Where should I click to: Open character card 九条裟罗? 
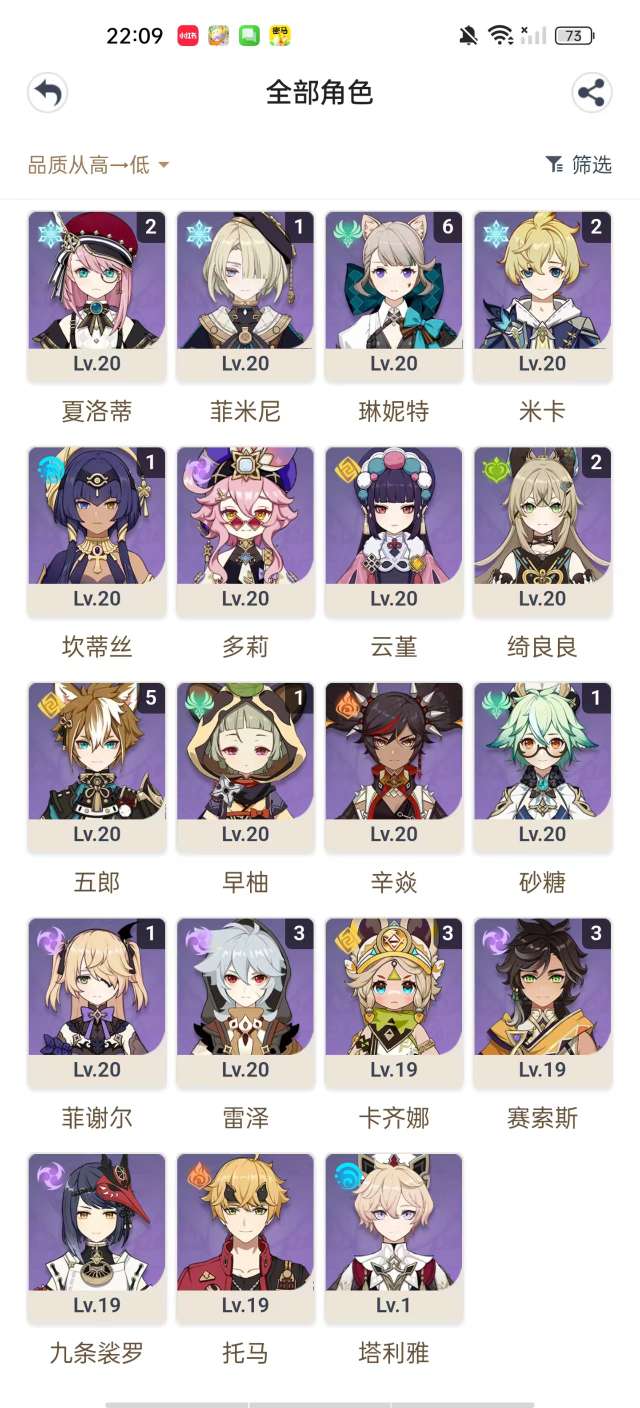click(x=97, y=1238)
